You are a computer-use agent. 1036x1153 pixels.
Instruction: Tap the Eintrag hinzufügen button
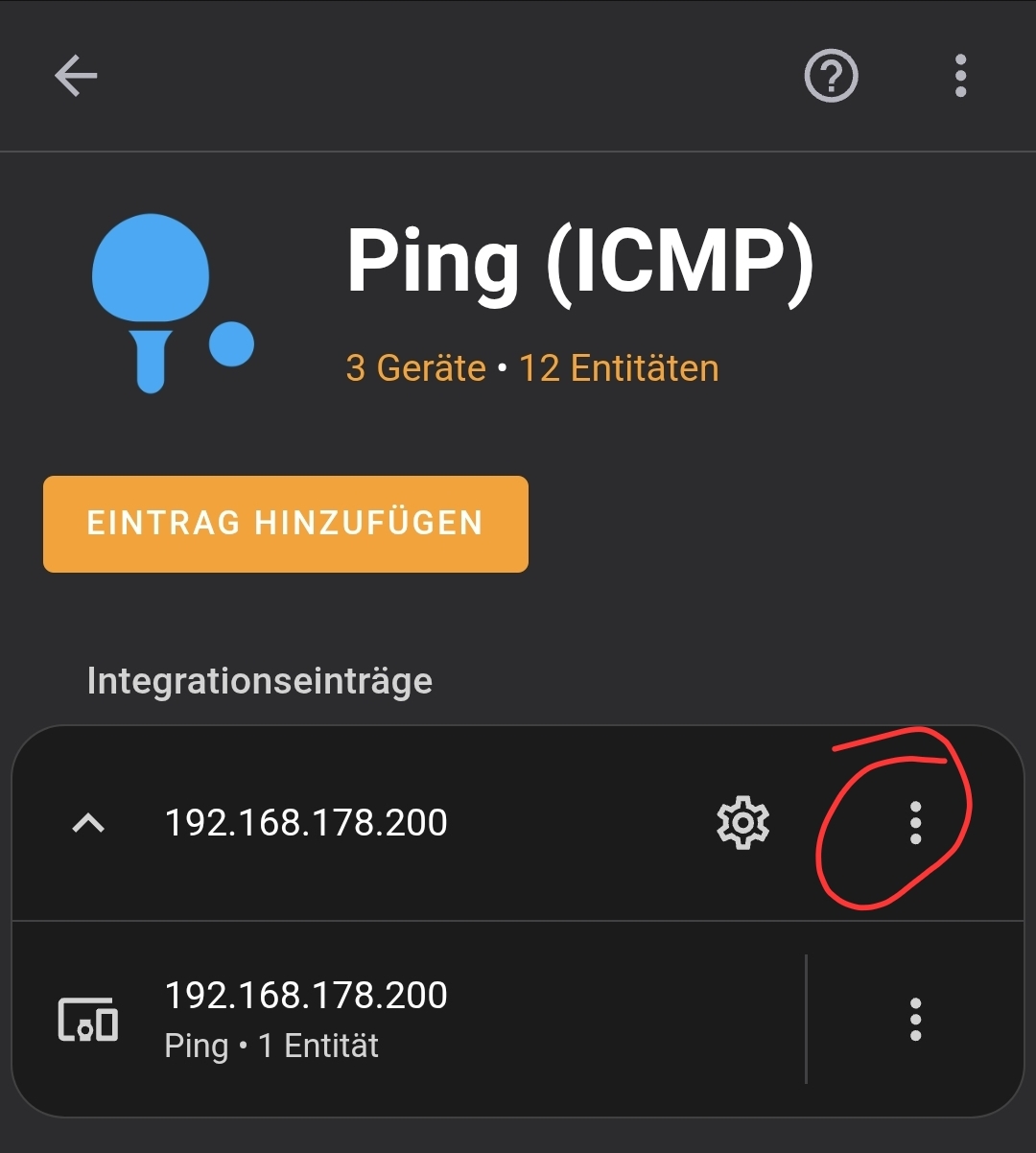tap(285, 524)
